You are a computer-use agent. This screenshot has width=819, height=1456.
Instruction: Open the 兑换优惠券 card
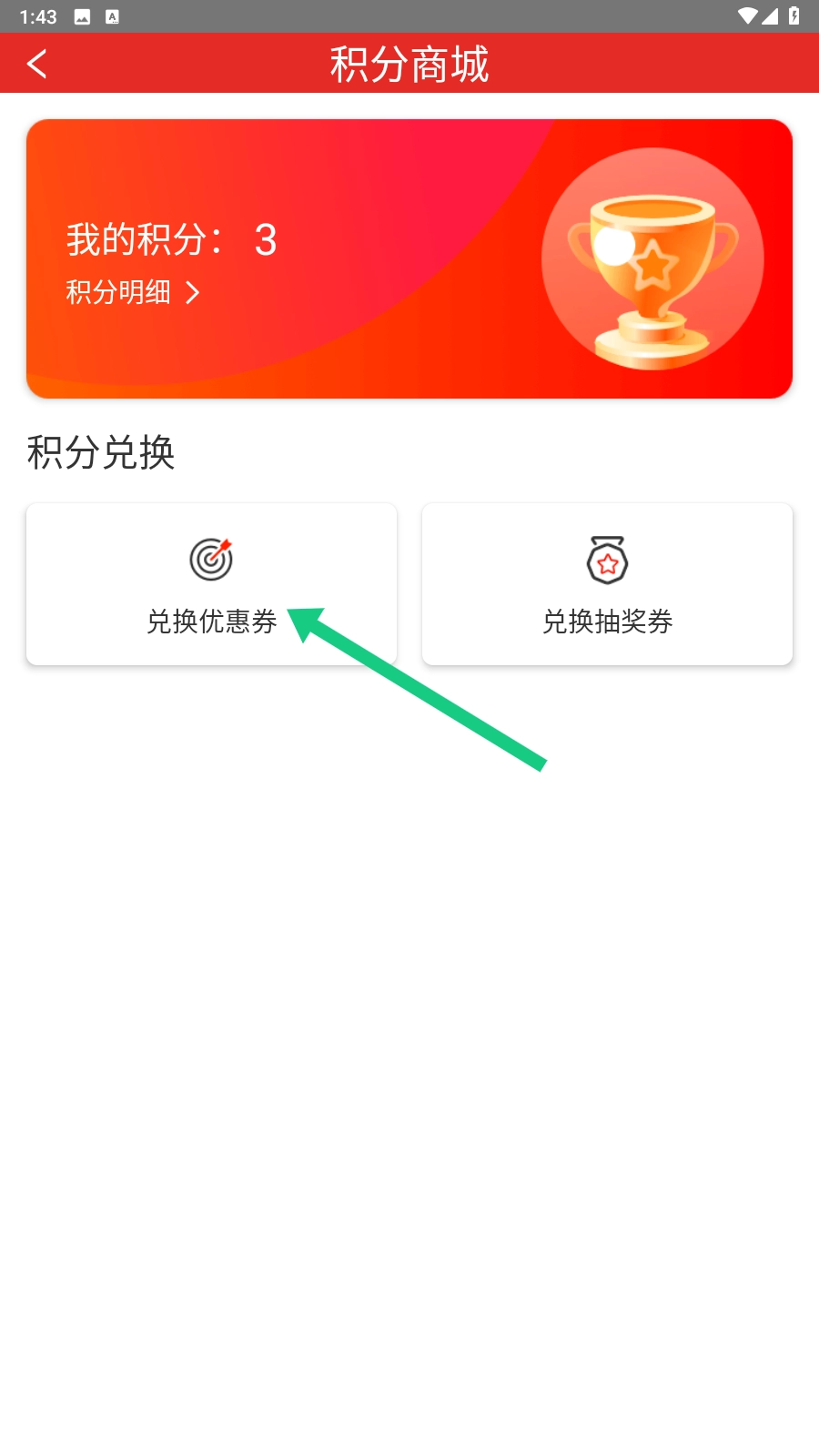[x=211, y=583]
